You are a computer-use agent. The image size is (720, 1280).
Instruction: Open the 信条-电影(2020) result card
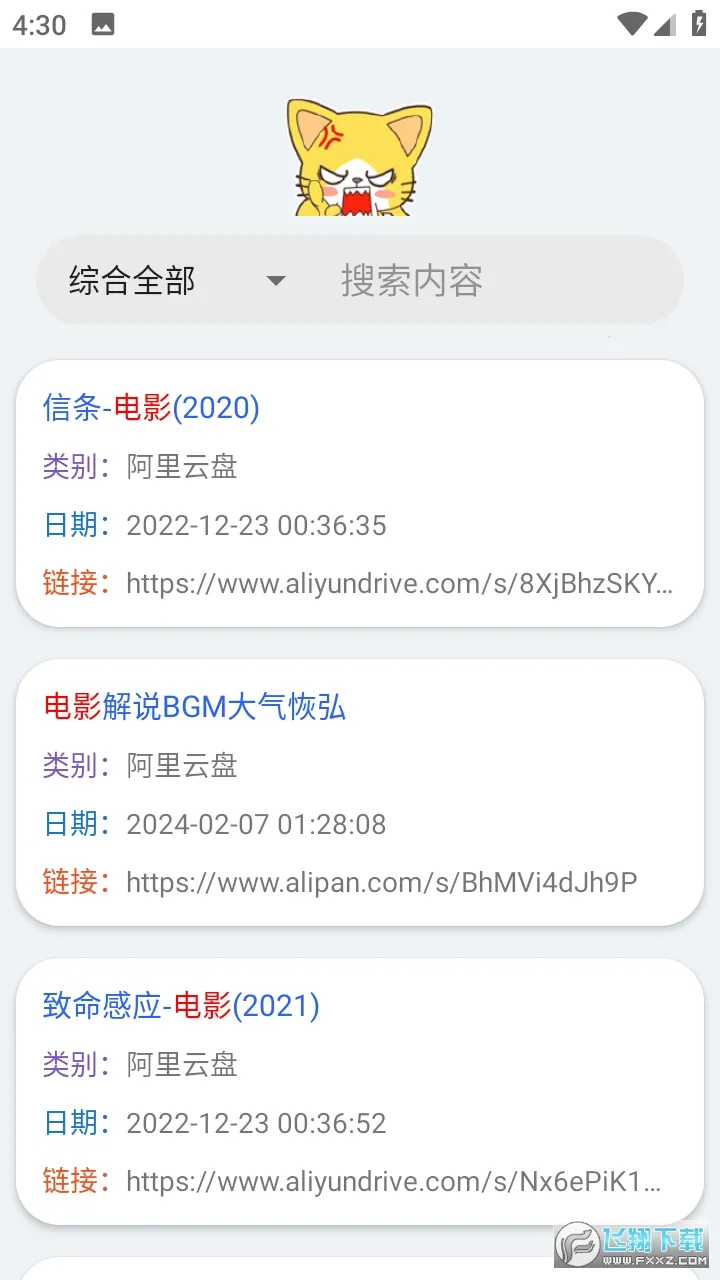pyautogui.click(x=360, y=494)
